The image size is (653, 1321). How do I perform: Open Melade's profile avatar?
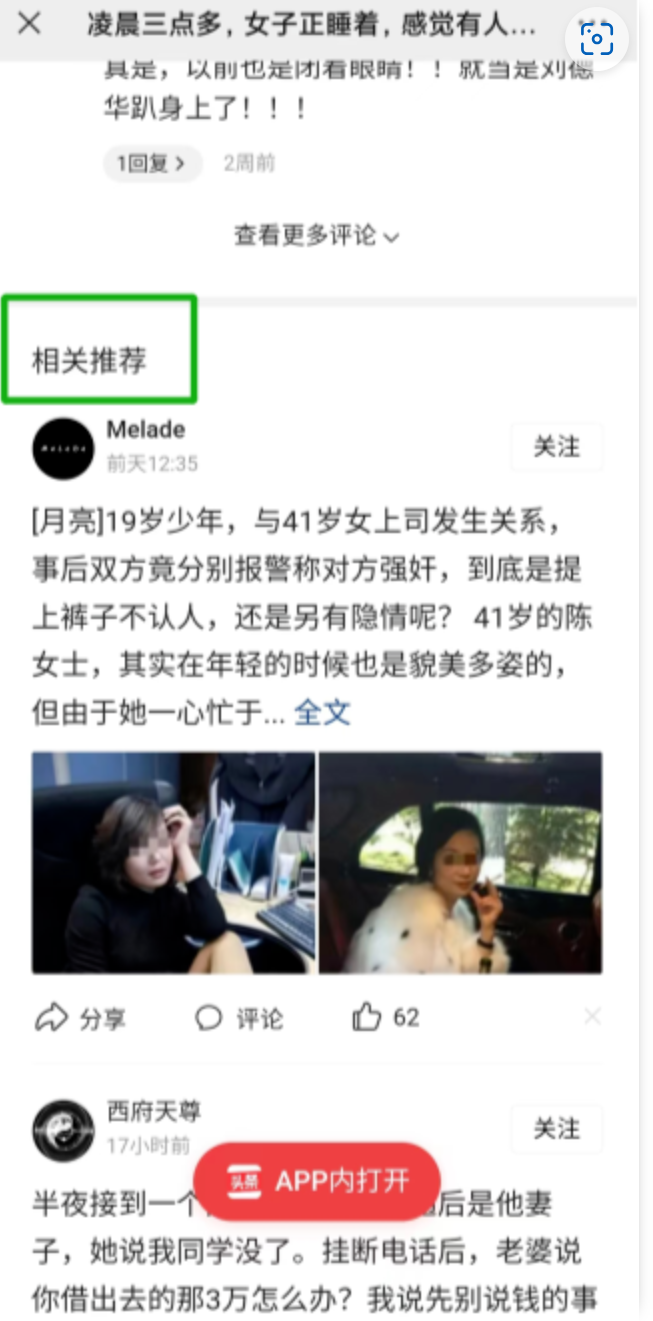(63, 449)
